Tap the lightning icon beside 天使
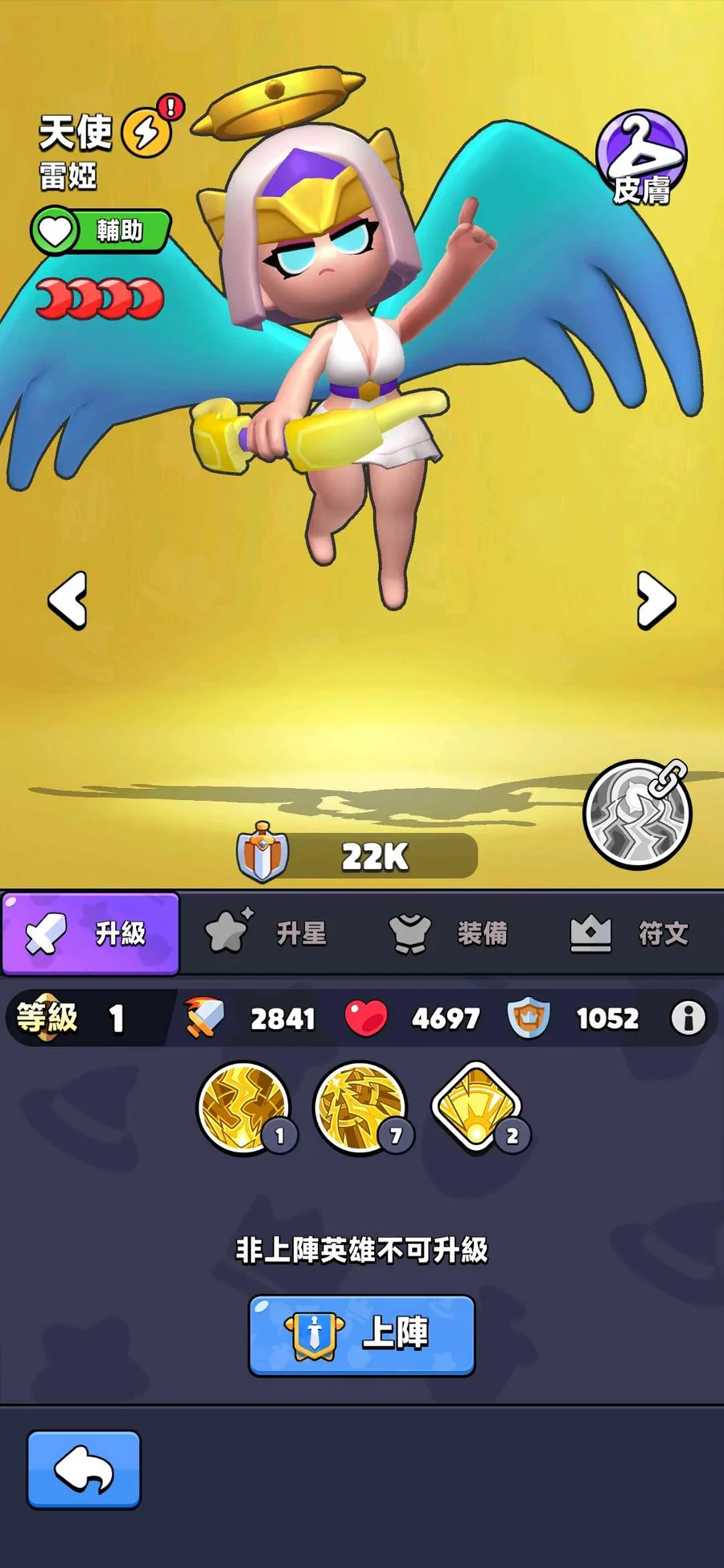 tap(146, 131)
